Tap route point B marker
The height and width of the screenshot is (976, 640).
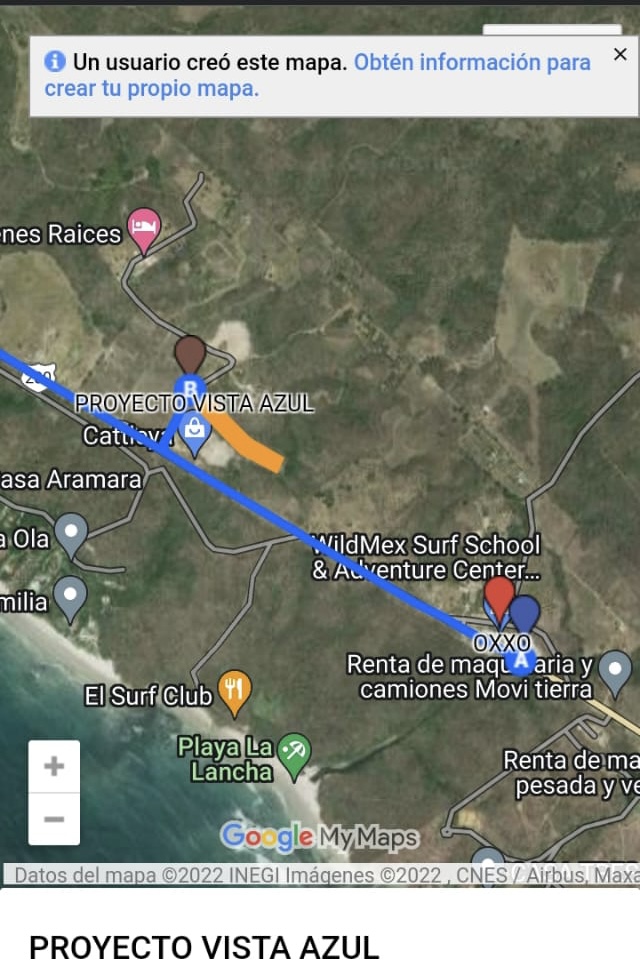189,389
